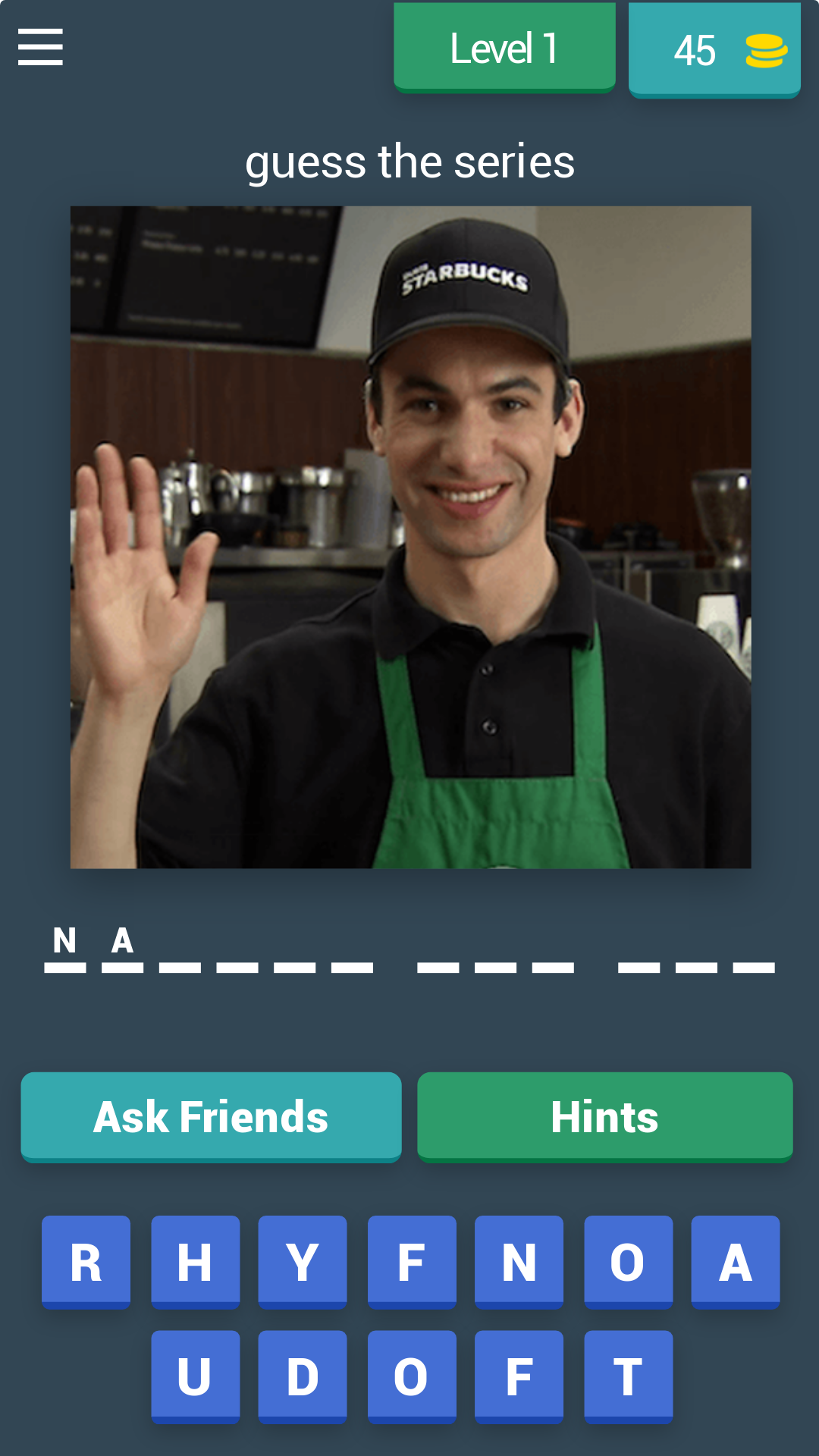Select the letter T tile
Viewport: 819px width, 1456px height.
(x=629, y=1377)
